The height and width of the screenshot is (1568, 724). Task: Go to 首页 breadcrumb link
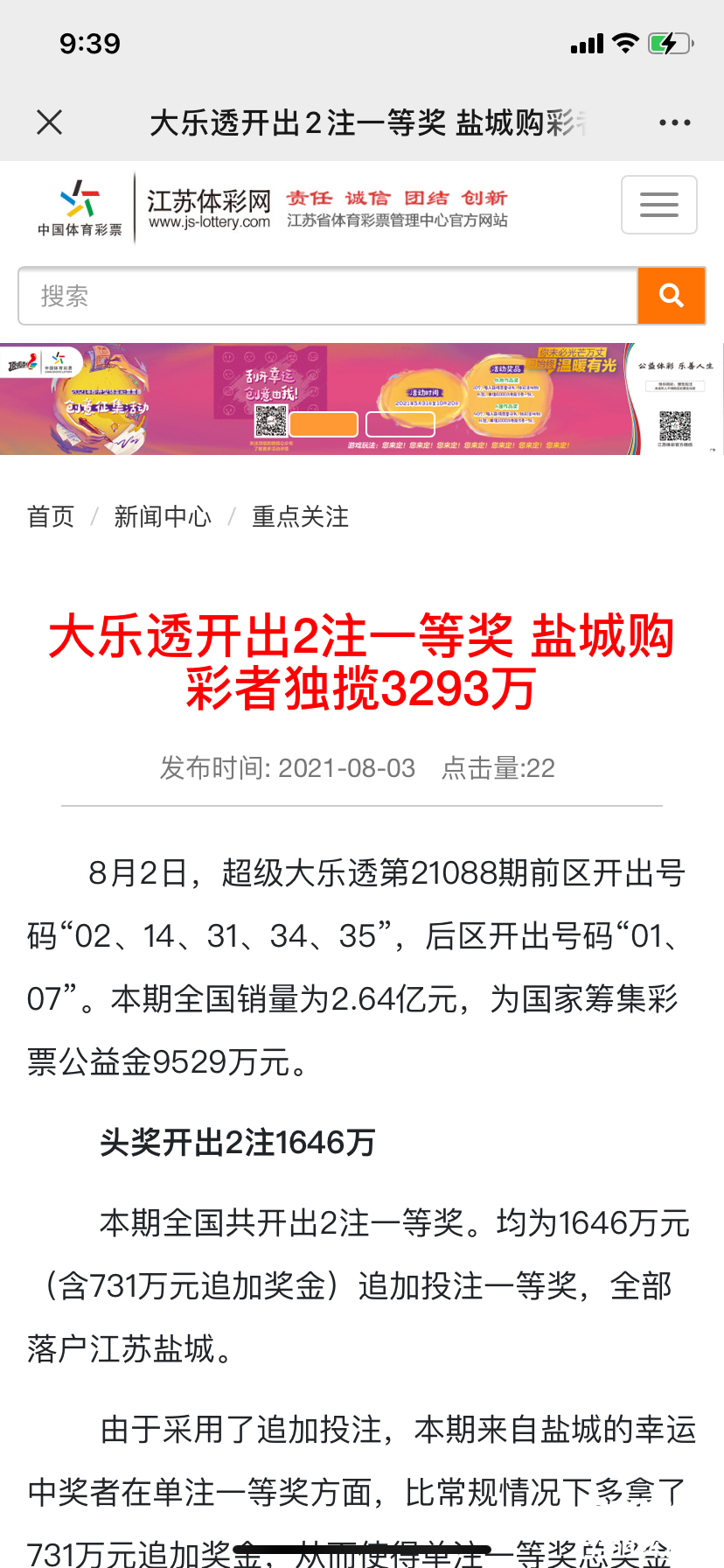51,517
